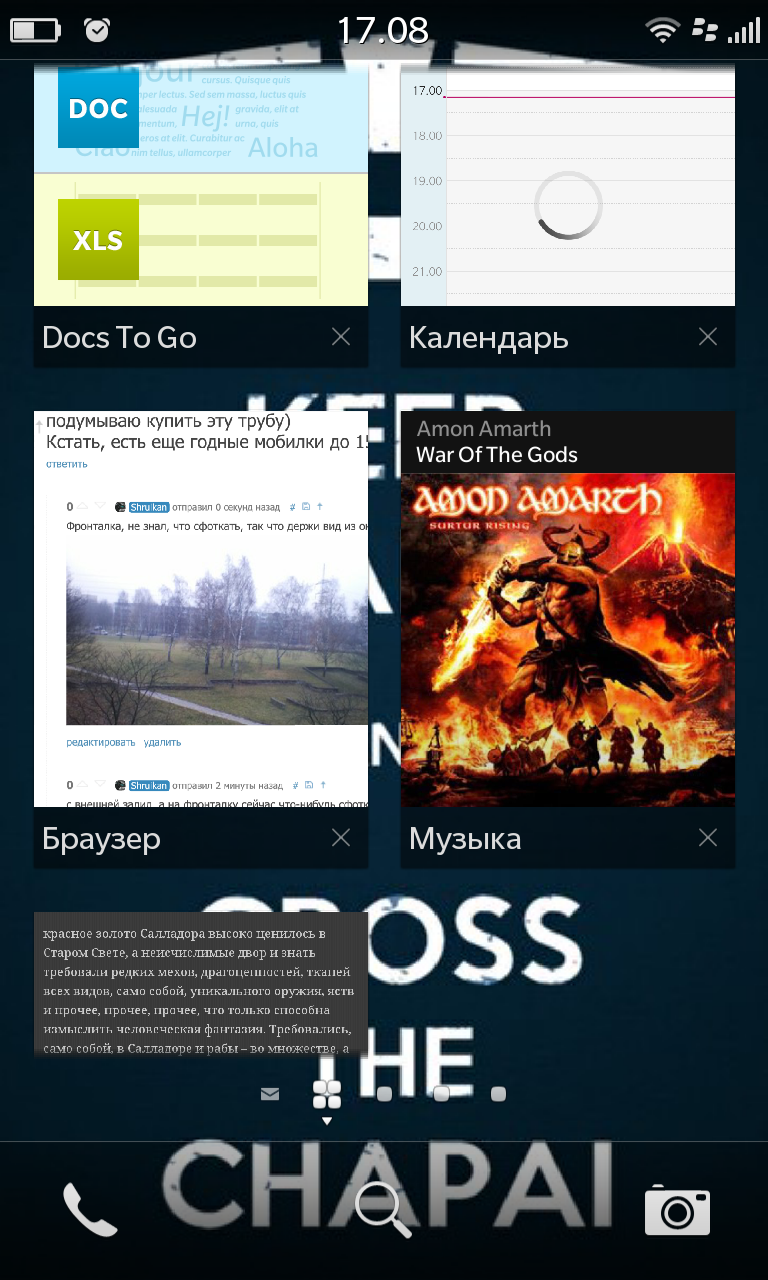Open the reader app with book text
This screenshot has width=768, height=1280.
[x=200, y=985]
